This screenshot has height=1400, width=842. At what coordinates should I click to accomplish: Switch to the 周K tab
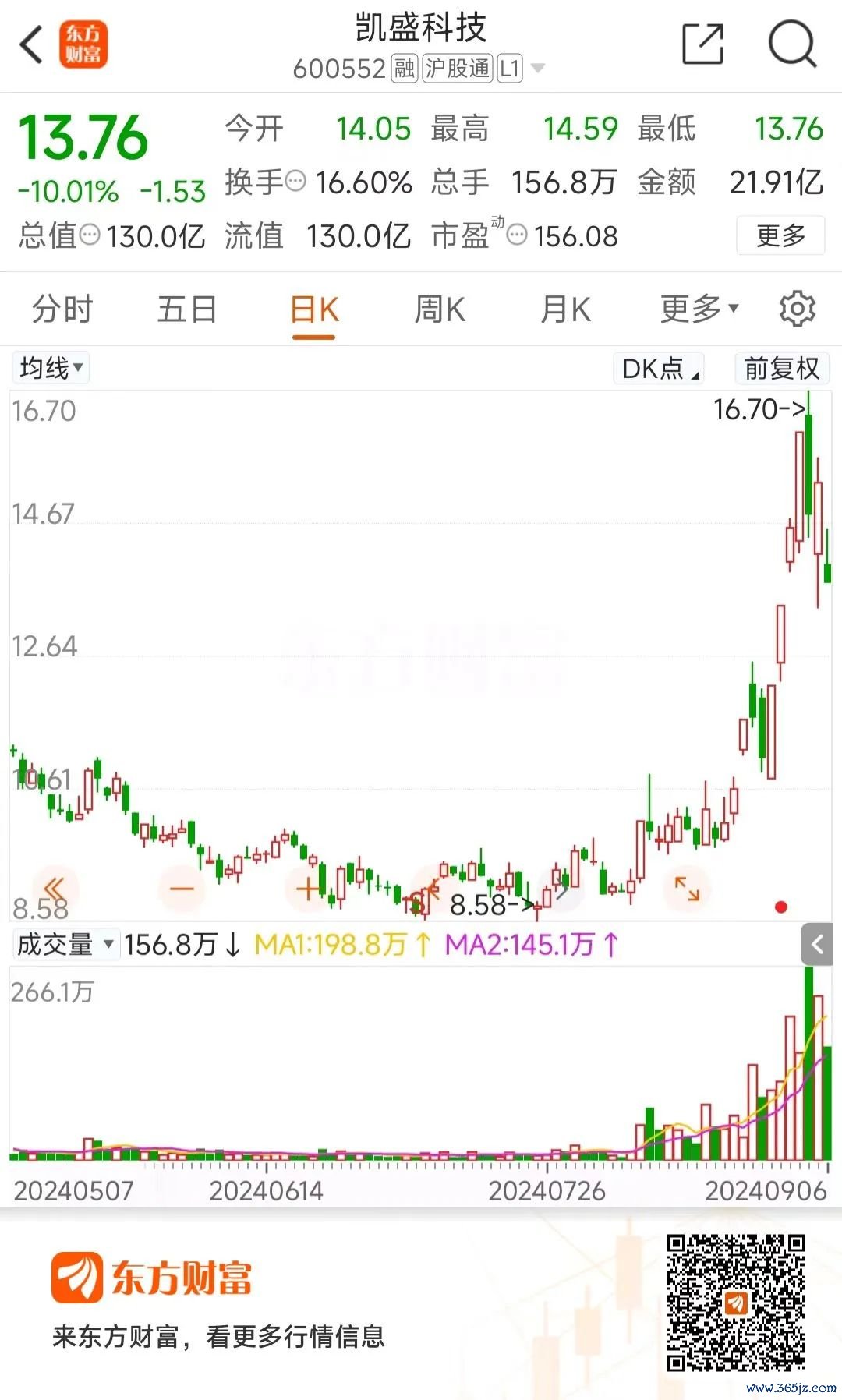(x=440, y=309)
